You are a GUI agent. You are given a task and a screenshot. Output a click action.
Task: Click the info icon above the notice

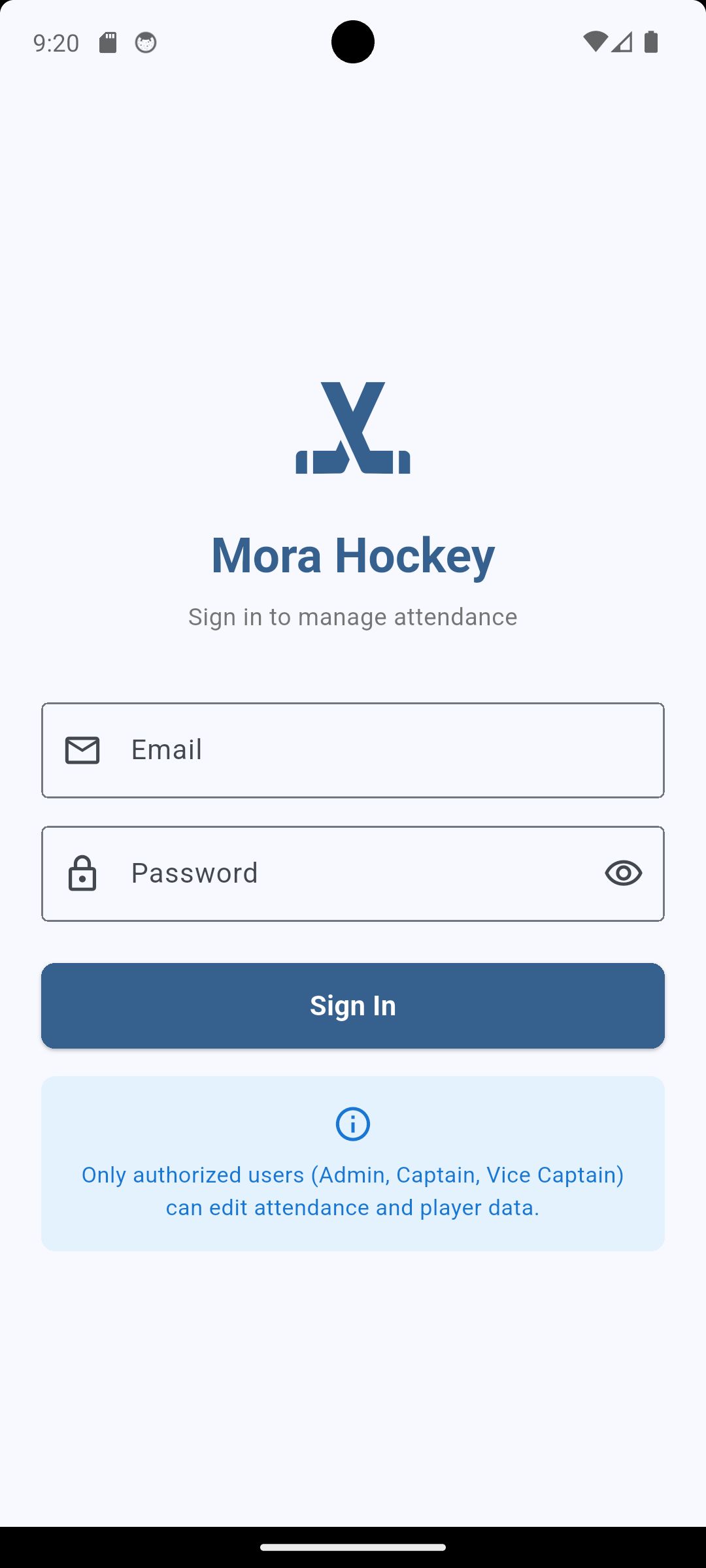[353, 1124]
